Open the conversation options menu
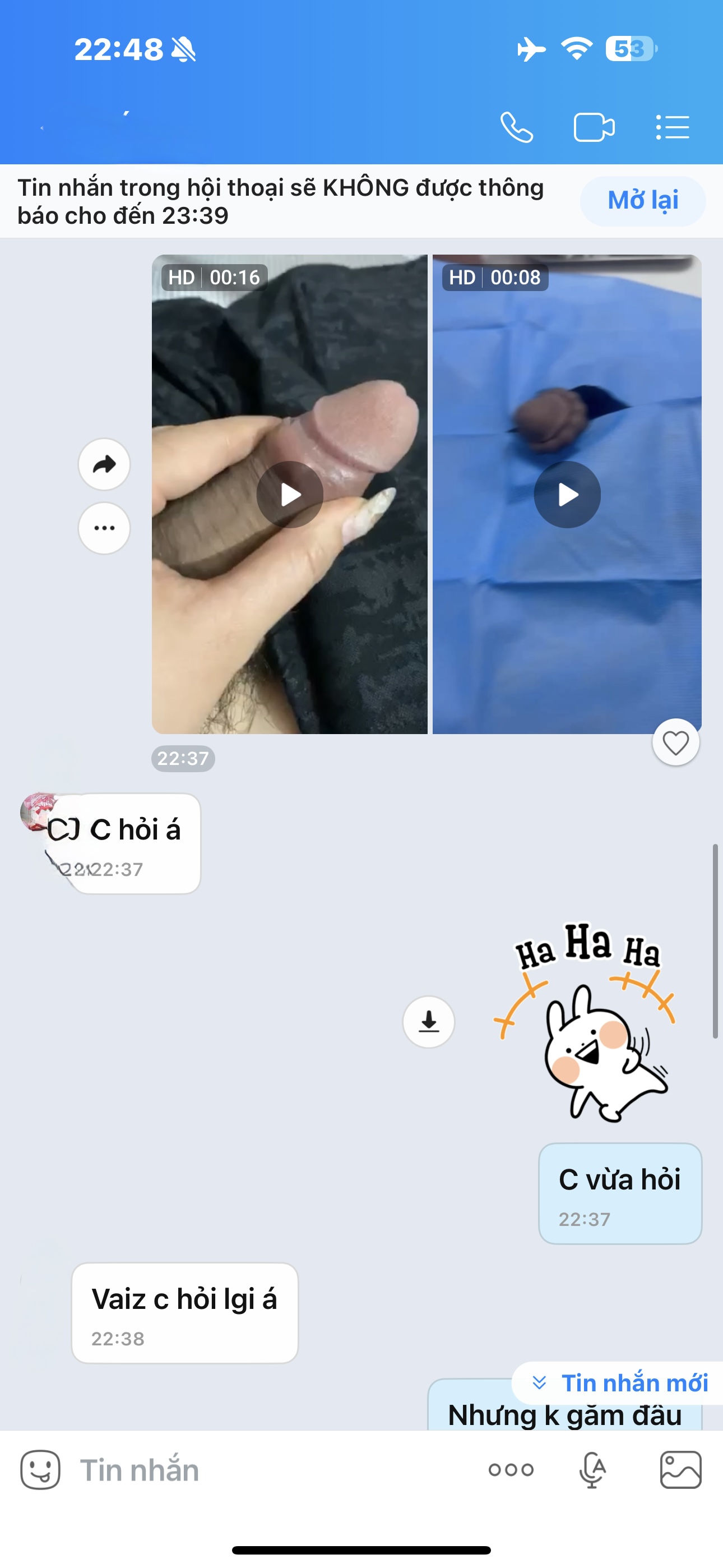The image size is (723, 1568). tap(673, 127)
